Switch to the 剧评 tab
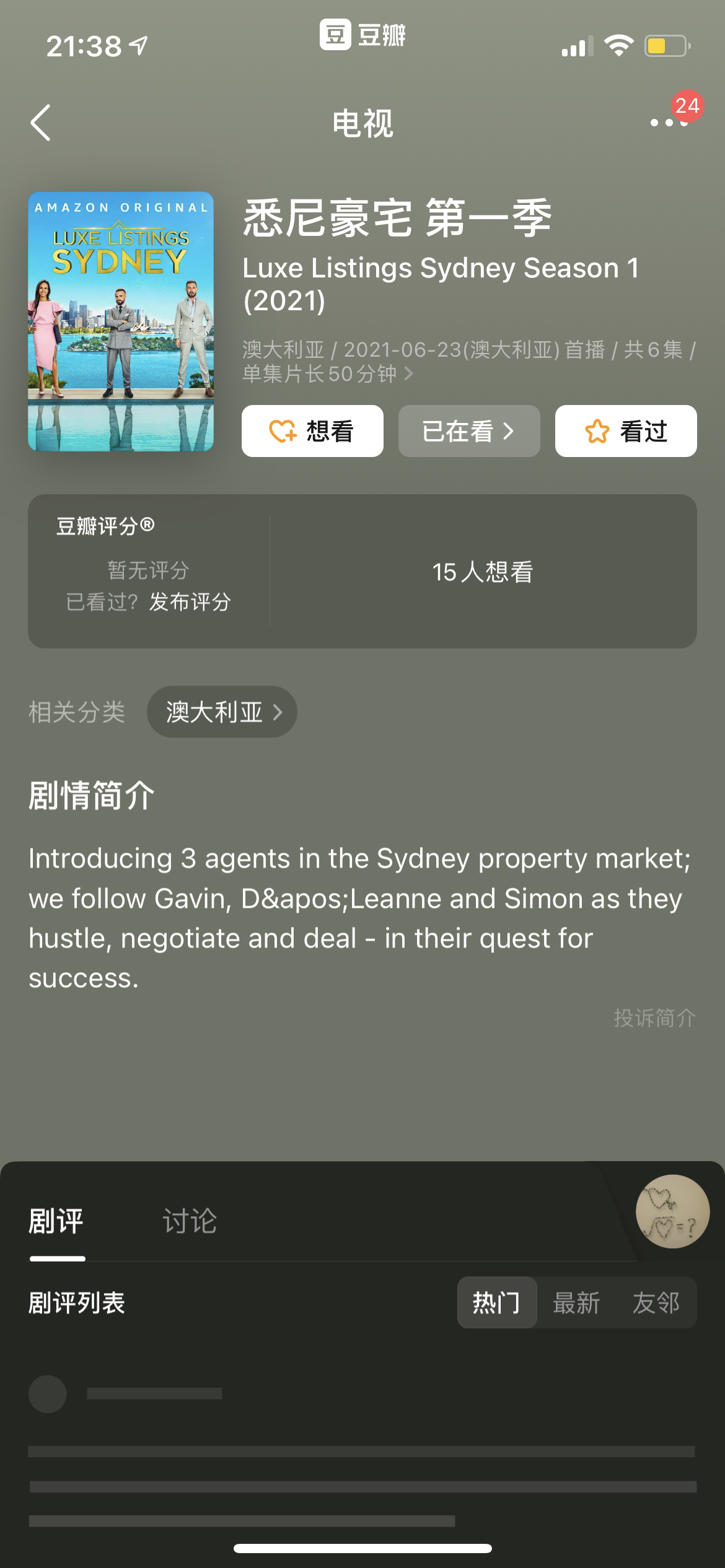Image resolution: width=725 pixels, height=1568 pixels. pos(56,1221)
